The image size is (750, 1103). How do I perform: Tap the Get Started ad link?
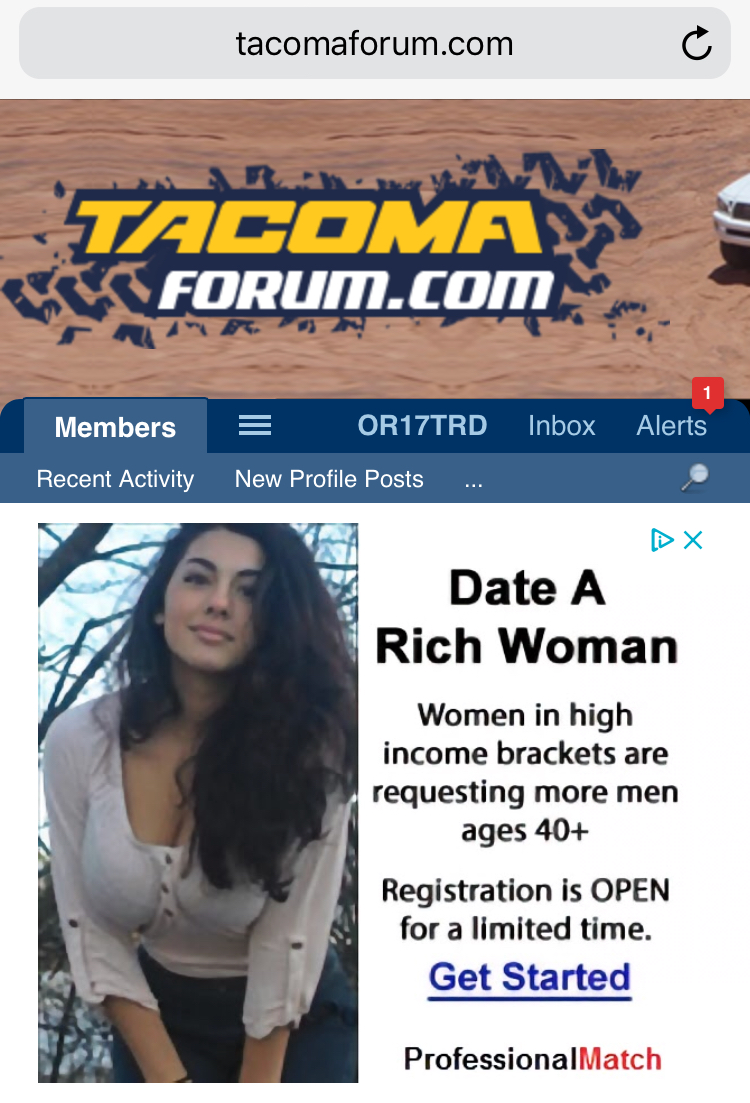pos(530,977)
